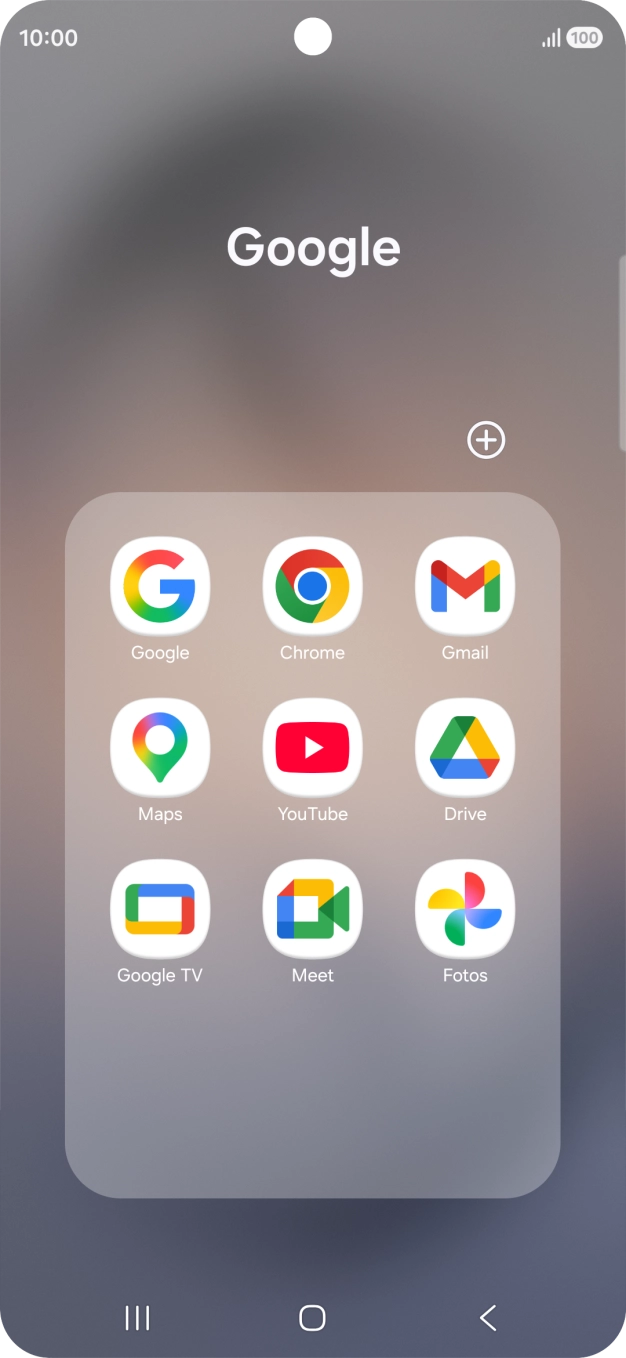Screen dimensions: 626x1358
Task: Go back with the navigation bar
Action: pos(488,1318)
